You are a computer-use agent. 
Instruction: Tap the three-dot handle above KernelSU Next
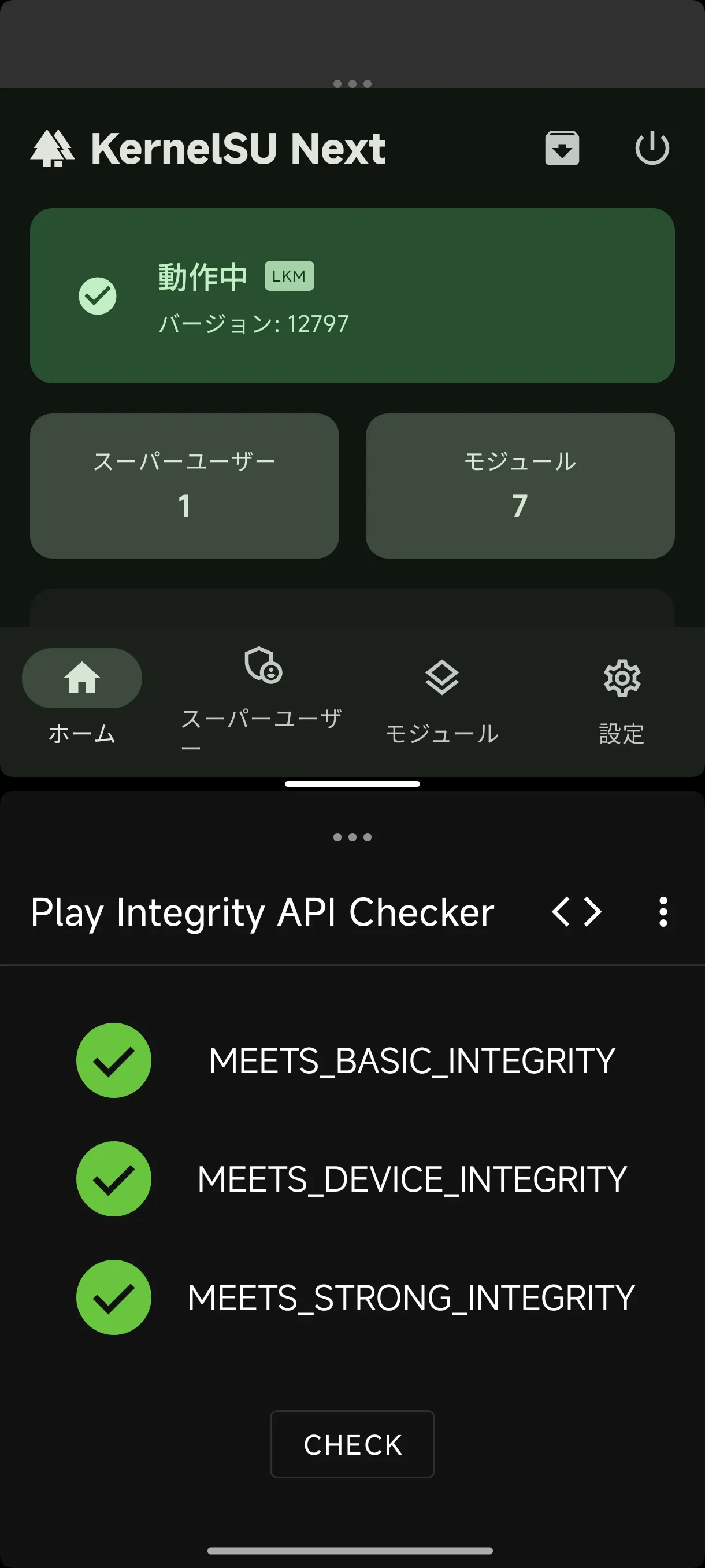pyautogui.click(x=352, y=84)
